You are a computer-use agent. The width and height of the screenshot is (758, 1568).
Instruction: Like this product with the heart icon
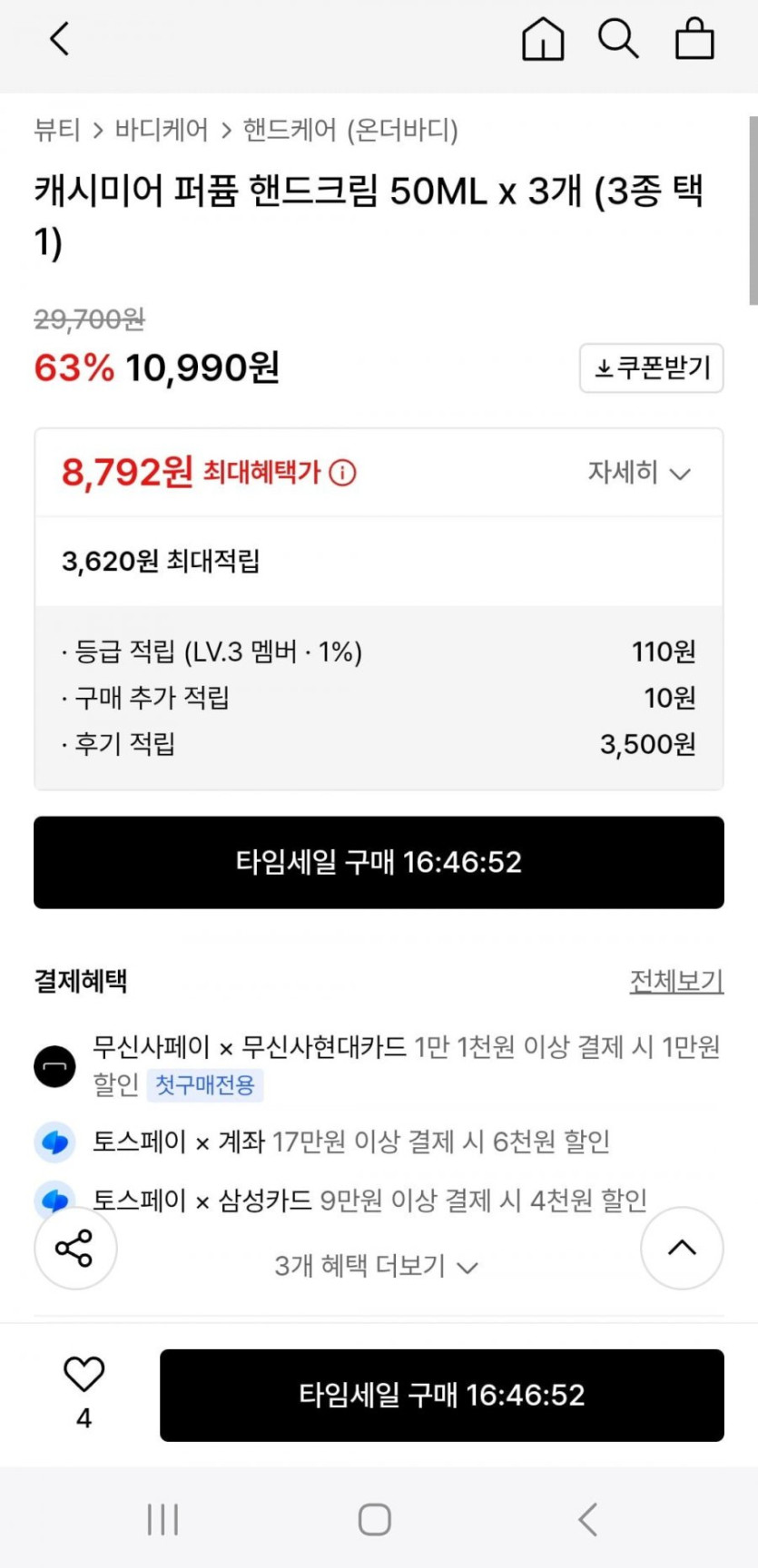pos(84,1375)
